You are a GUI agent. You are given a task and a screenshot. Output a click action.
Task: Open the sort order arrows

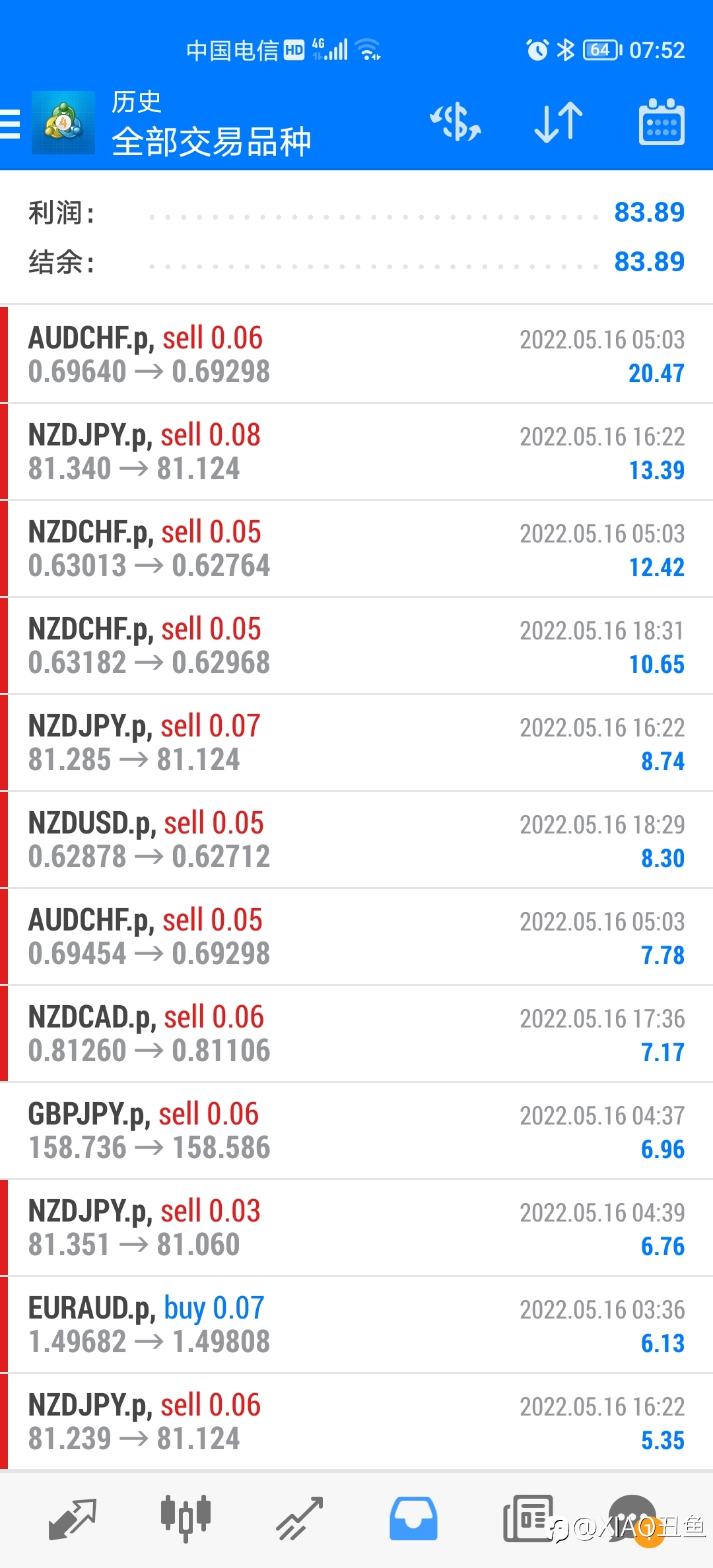[559, 122]
